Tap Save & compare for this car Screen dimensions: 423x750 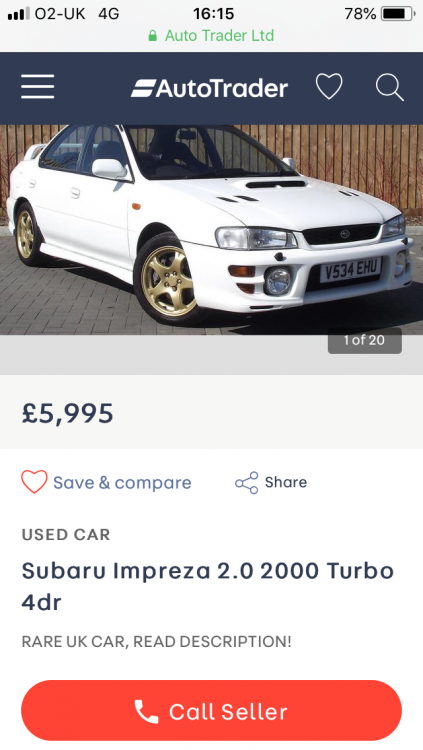pyautogui.click(x=106, y=482)
